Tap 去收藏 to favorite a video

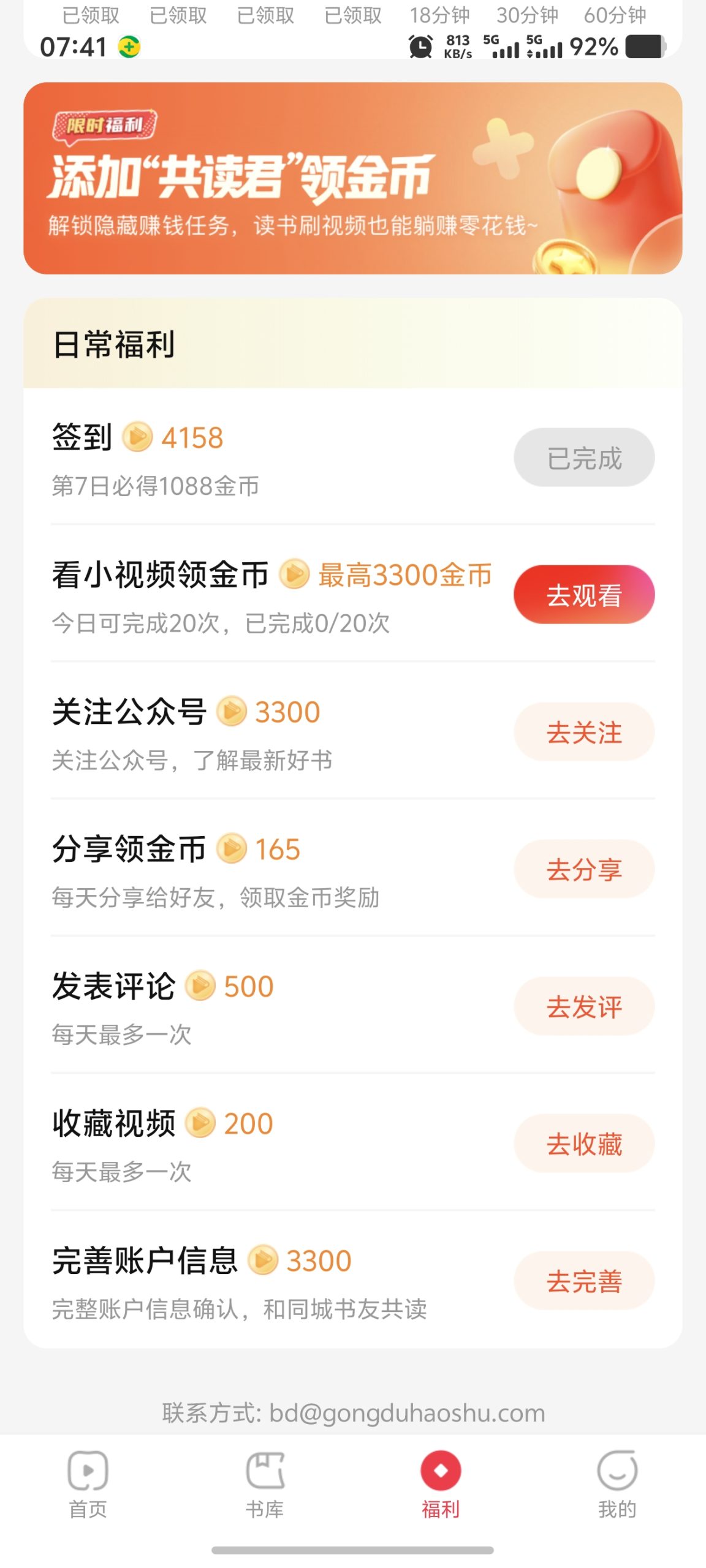(x=584, y=1143)
